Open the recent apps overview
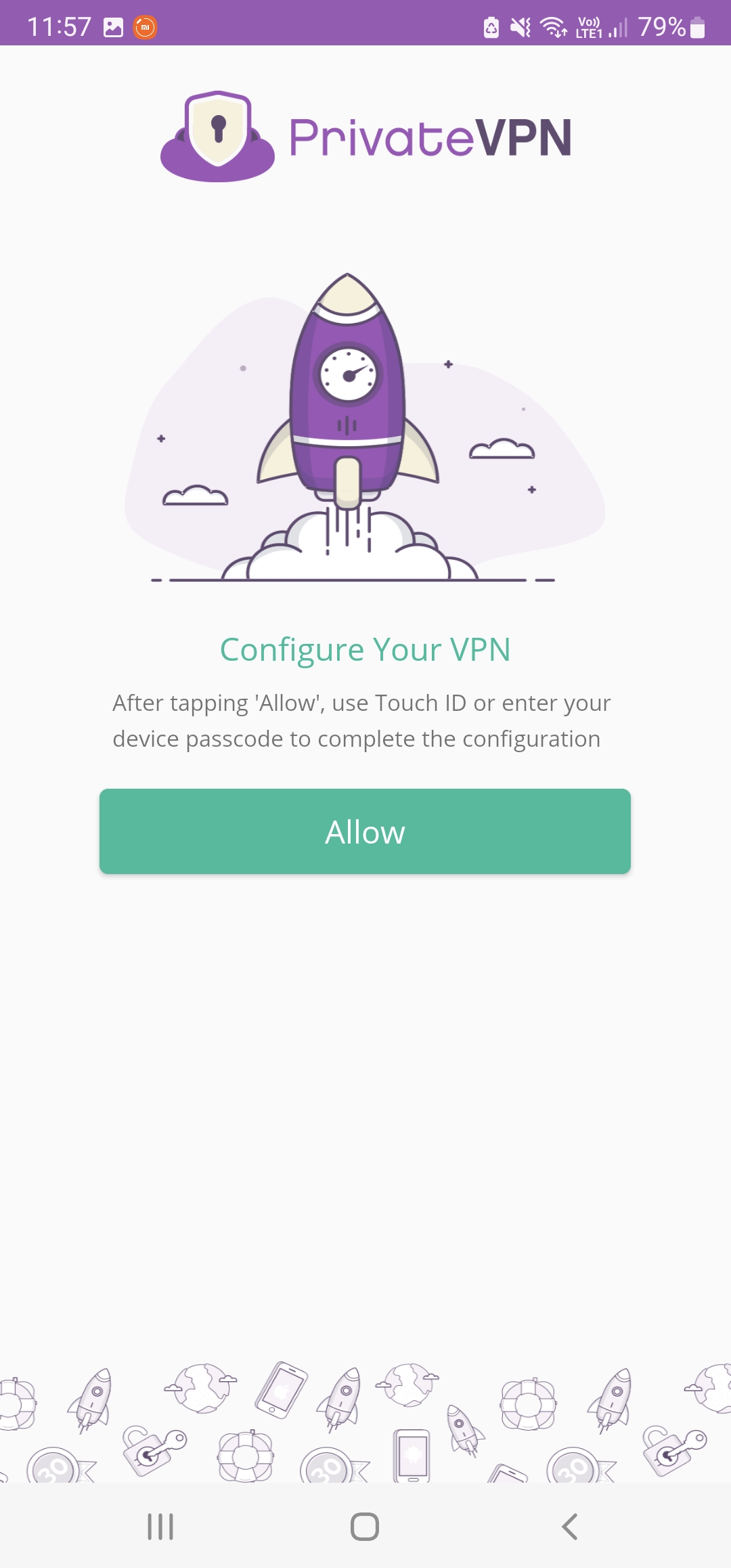Screen dimensions: 731x1568 tap(160, 1527)
